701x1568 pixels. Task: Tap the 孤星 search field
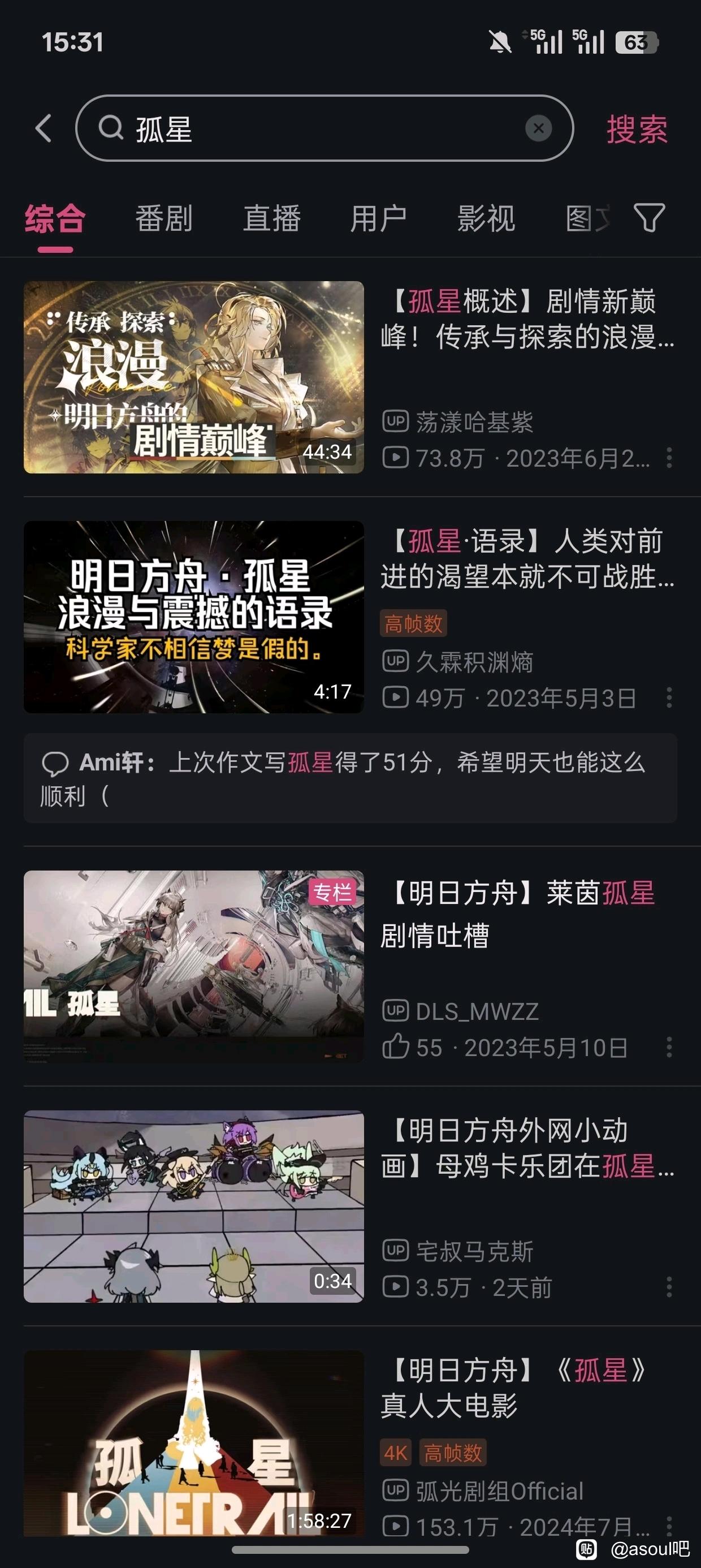pos(317,128)
